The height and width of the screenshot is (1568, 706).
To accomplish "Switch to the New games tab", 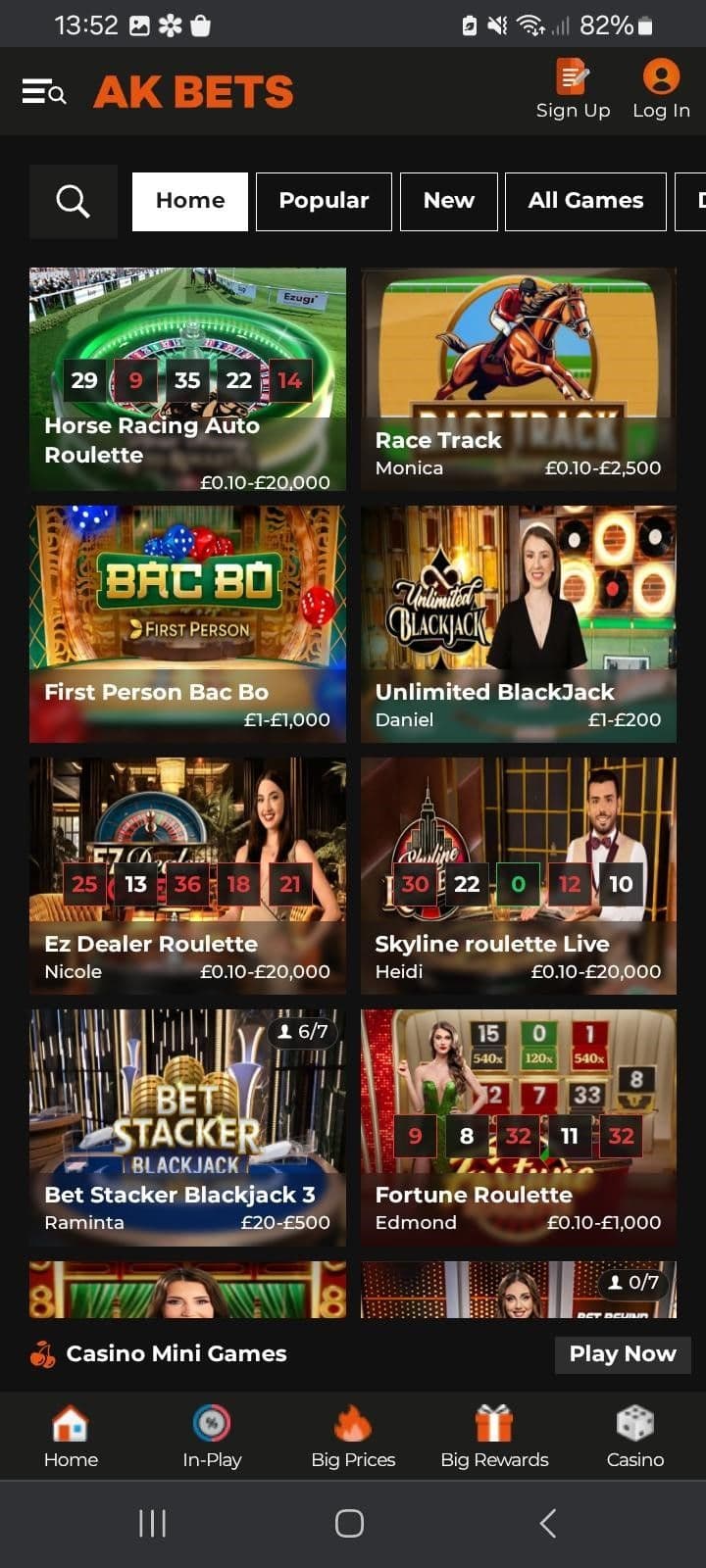I will [448, 201].
